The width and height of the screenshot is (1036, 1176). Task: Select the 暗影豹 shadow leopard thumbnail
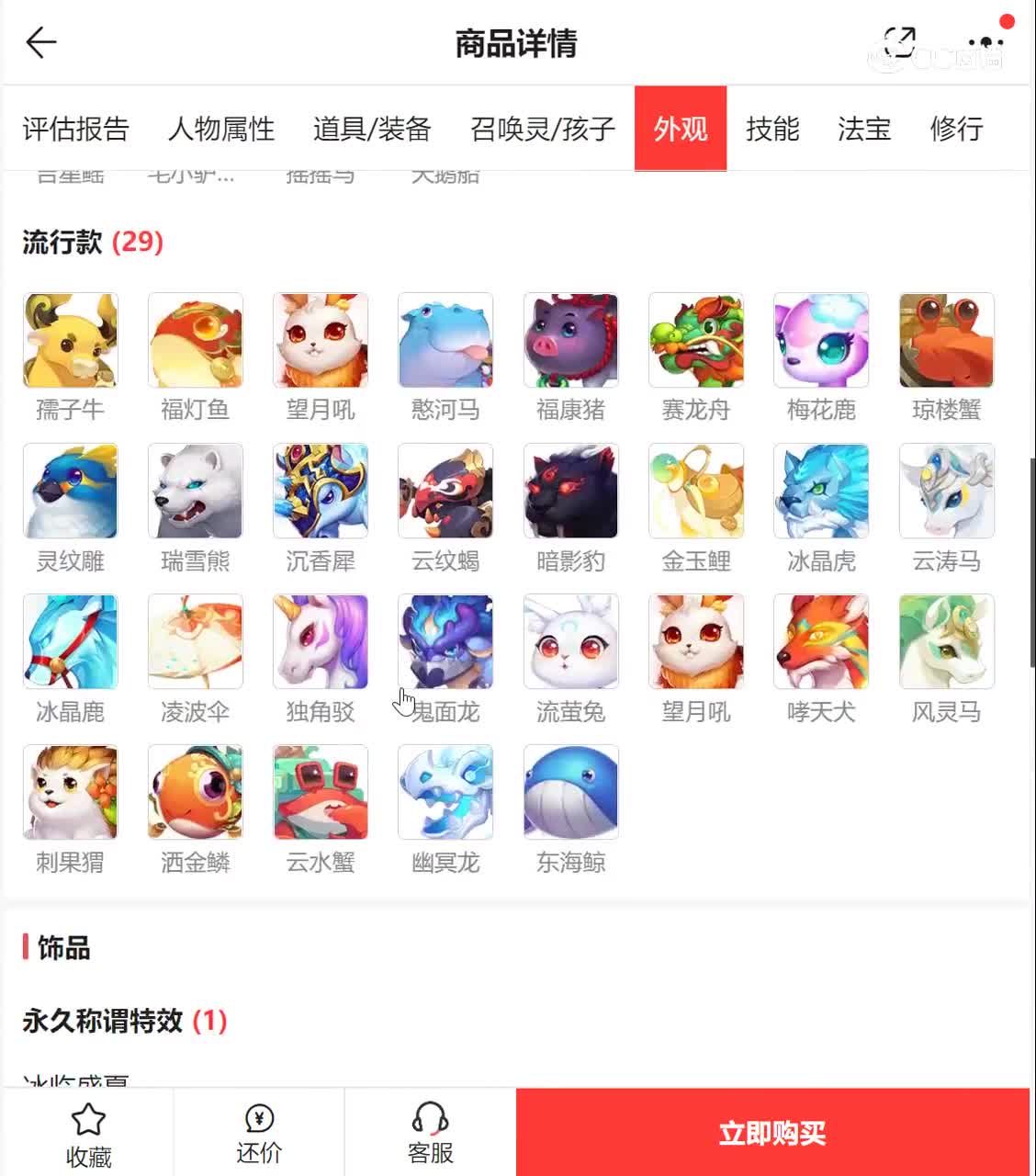[570, 491]
